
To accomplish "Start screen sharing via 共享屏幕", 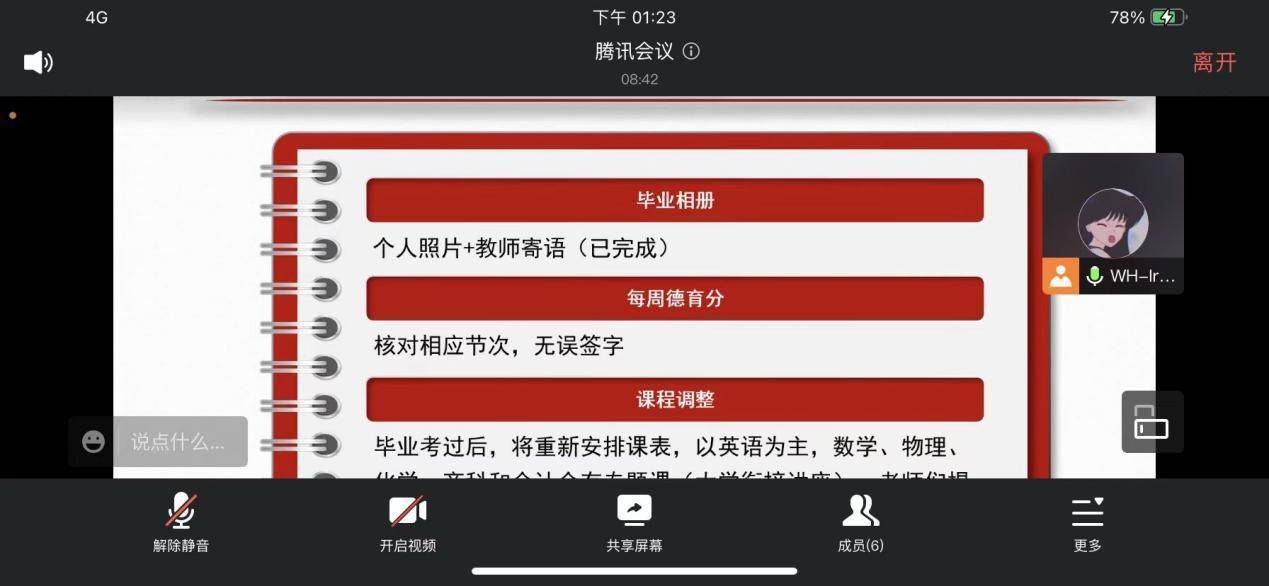I will click(x=634, y=523).
